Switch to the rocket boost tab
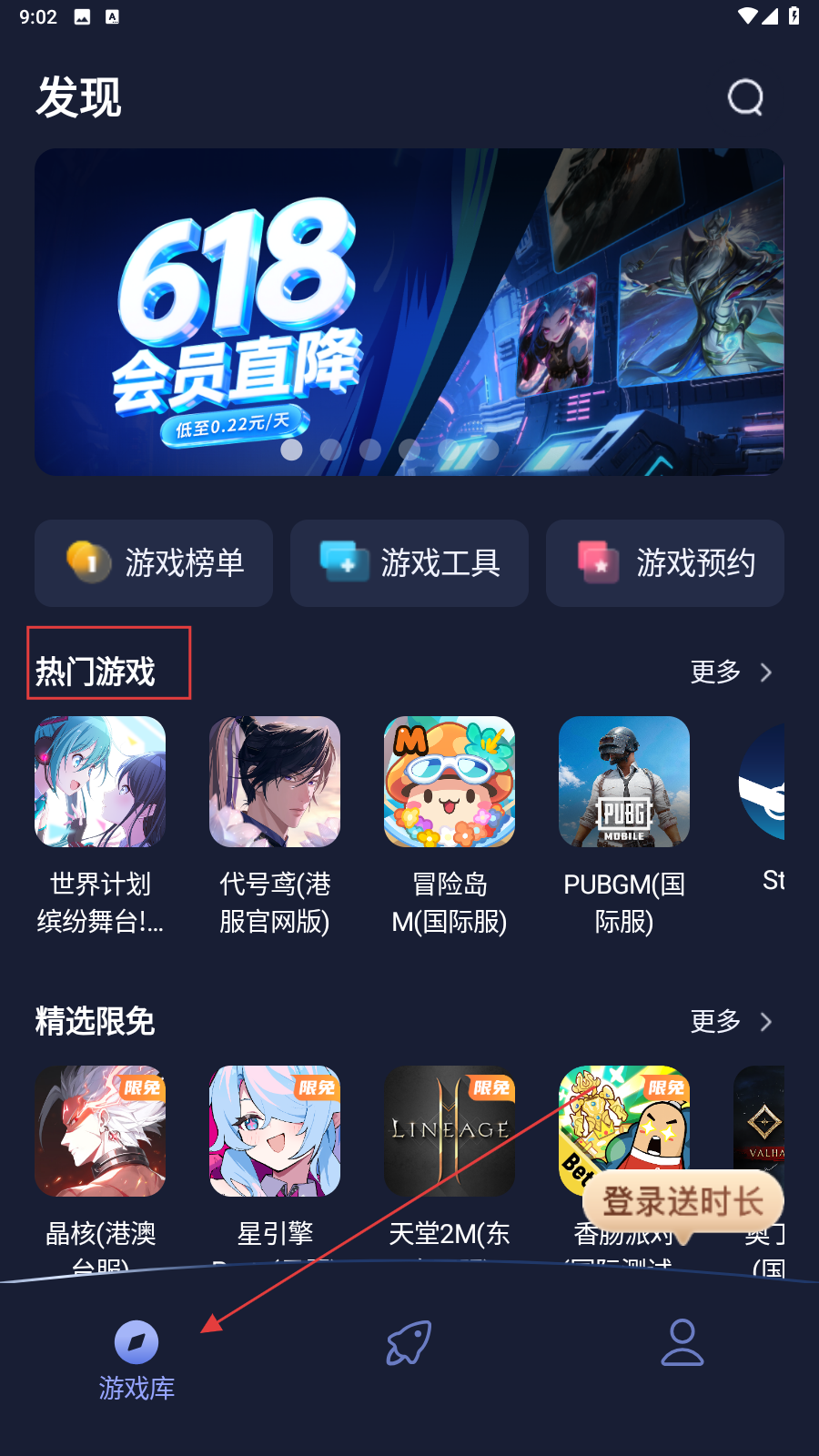Viewport: 819px width, 1456px height. pyautogui.click(x=409, y=1343)
